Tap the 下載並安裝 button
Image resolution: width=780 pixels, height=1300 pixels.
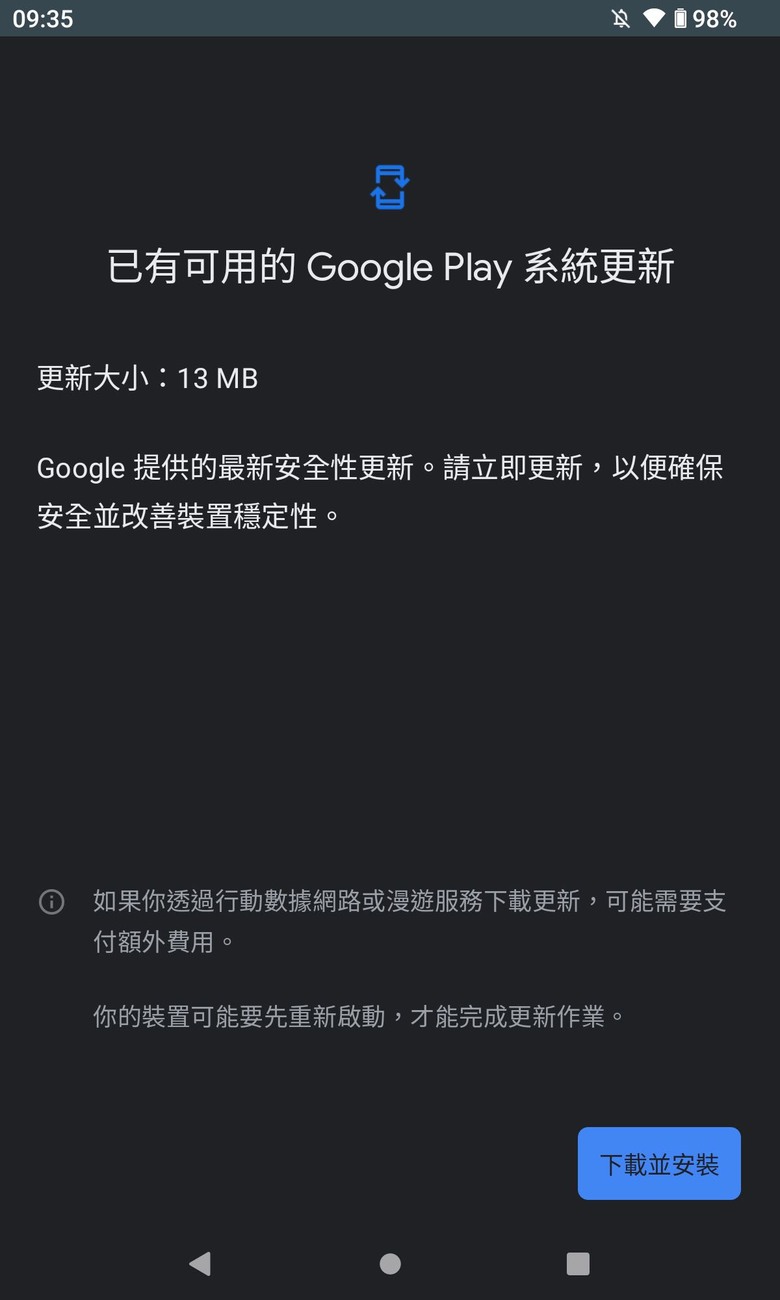coord(659,1163)
